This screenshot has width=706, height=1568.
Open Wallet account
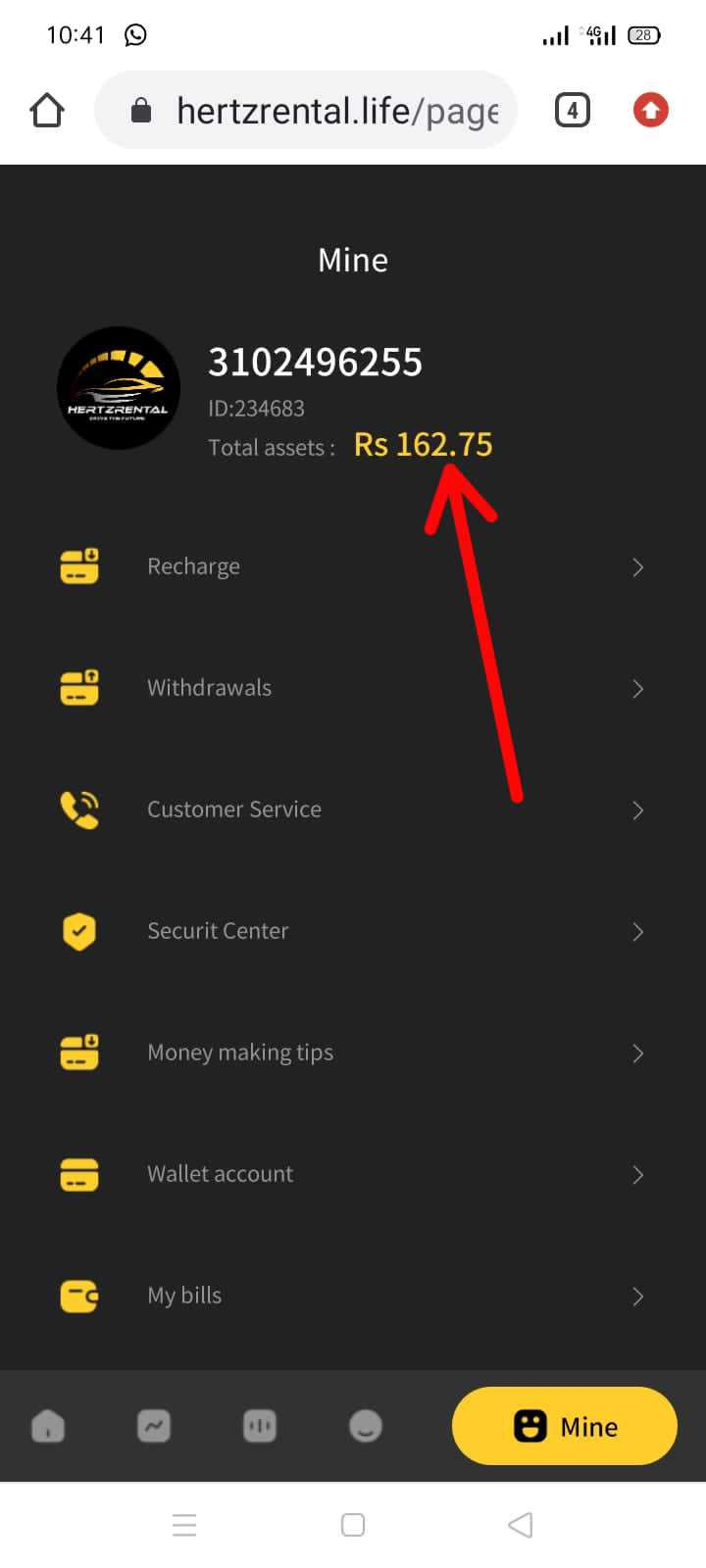pyautogui.click(x=353, y=1174)
